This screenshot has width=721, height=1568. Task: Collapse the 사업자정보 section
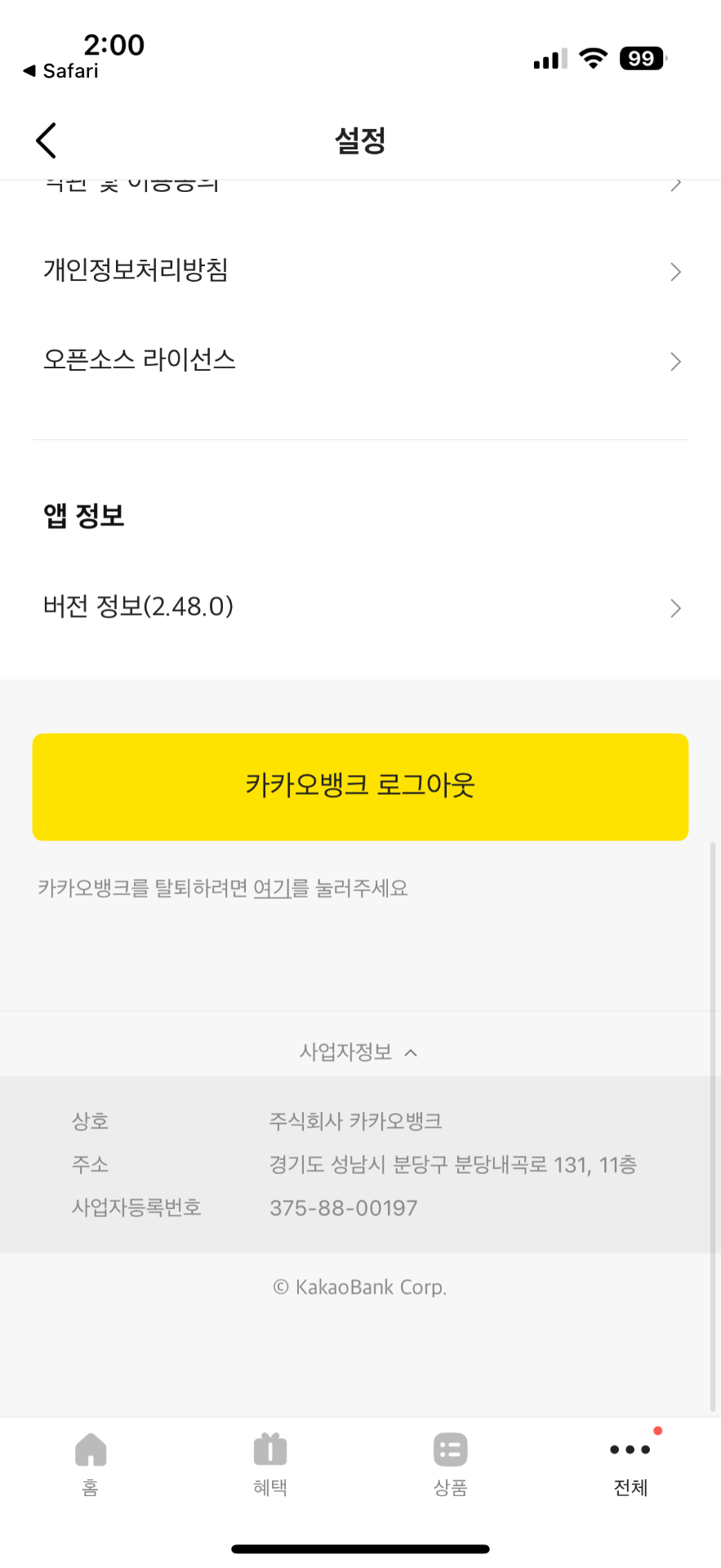[x=360, y=1052]
